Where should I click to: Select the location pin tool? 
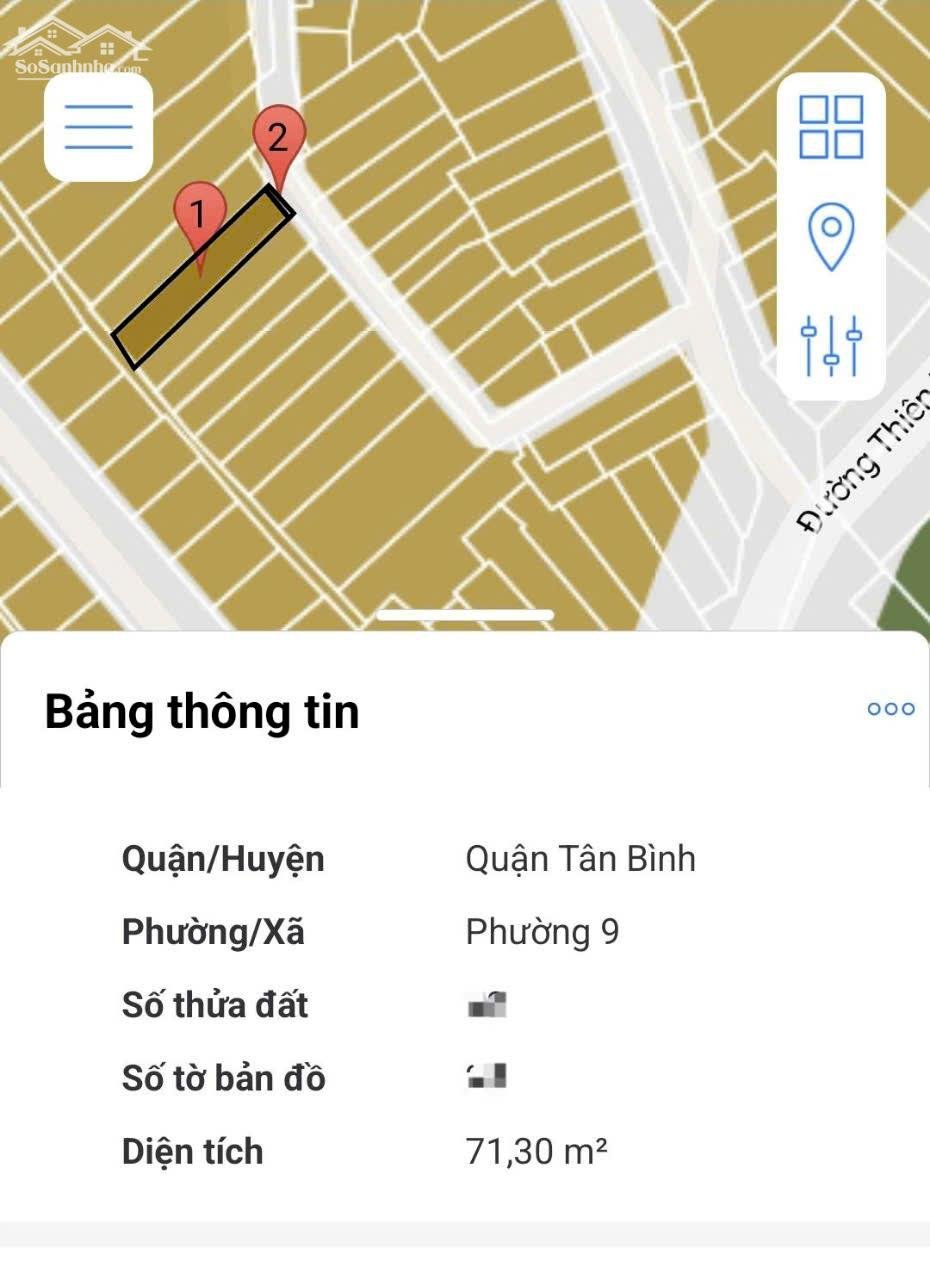(x=831, y=233)
